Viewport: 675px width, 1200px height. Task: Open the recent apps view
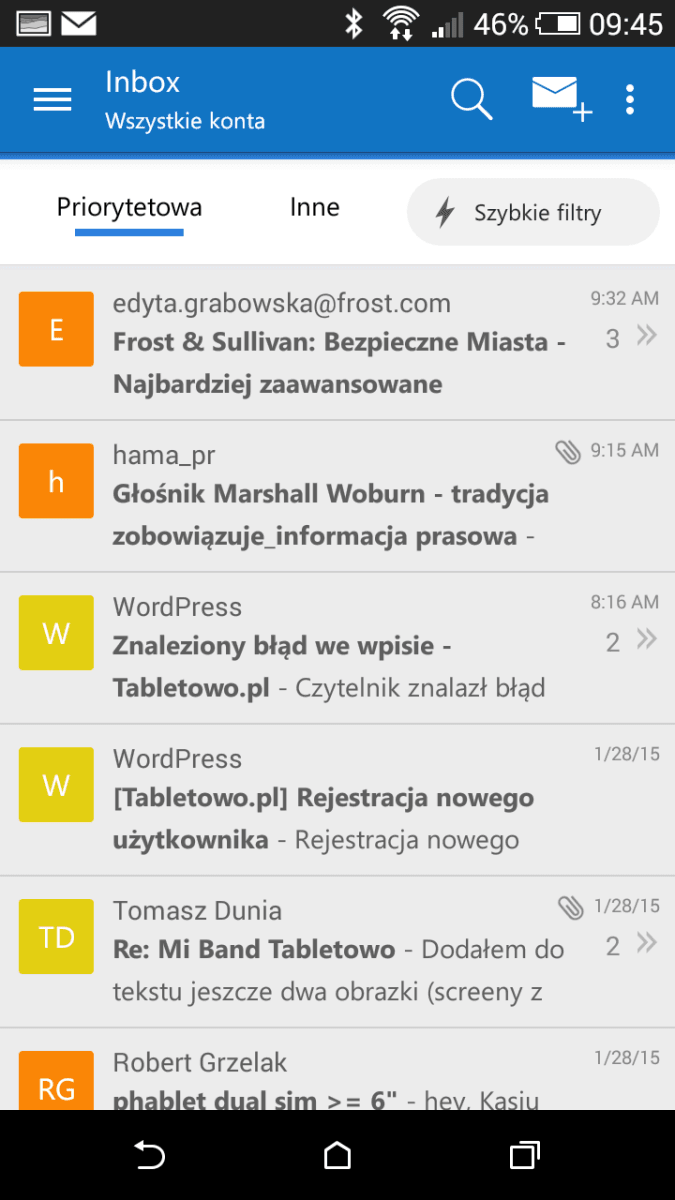point(525,1156)
